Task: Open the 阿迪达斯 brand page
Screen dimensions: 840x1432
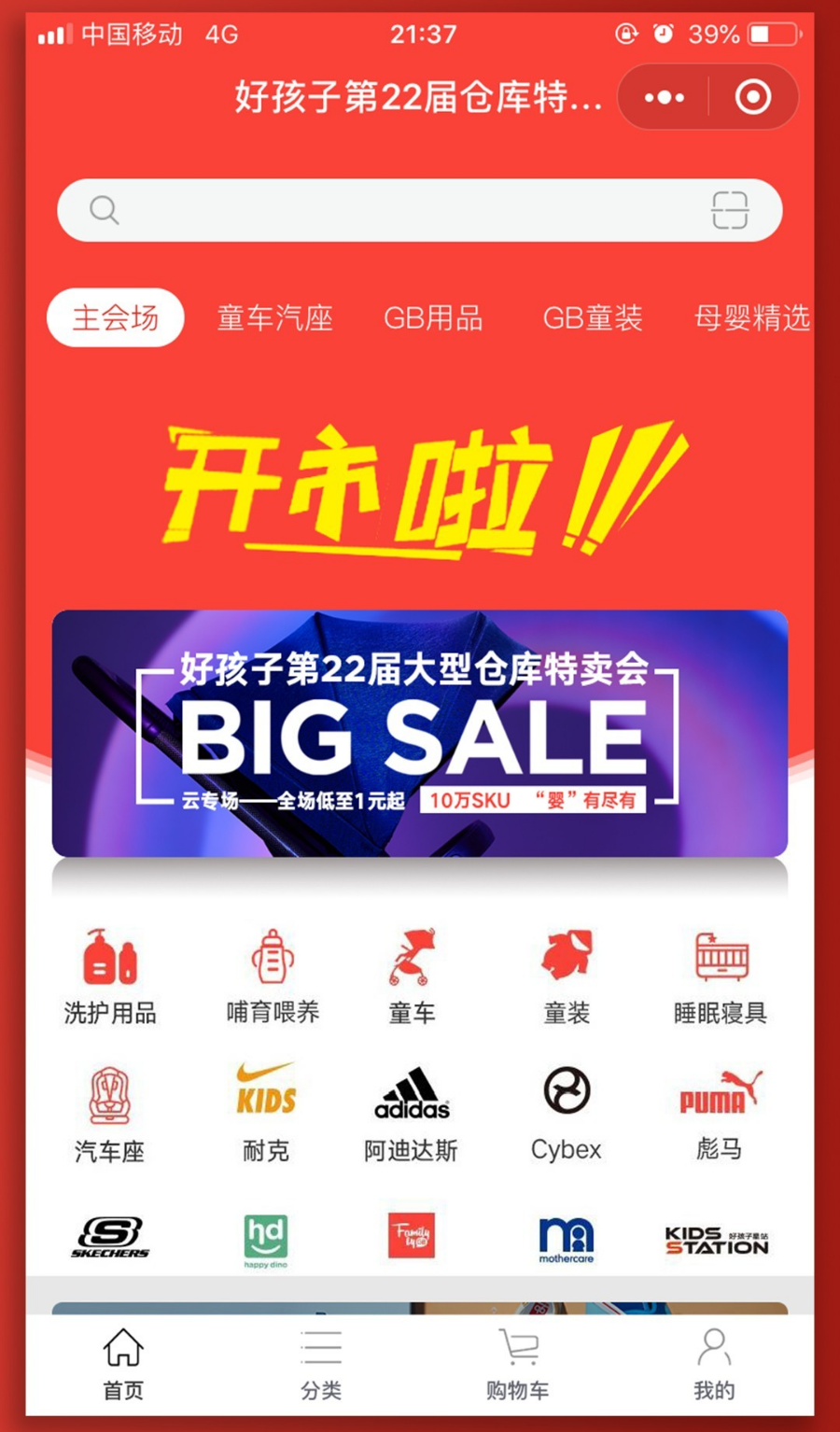Action: click(x=412, y=1115)
